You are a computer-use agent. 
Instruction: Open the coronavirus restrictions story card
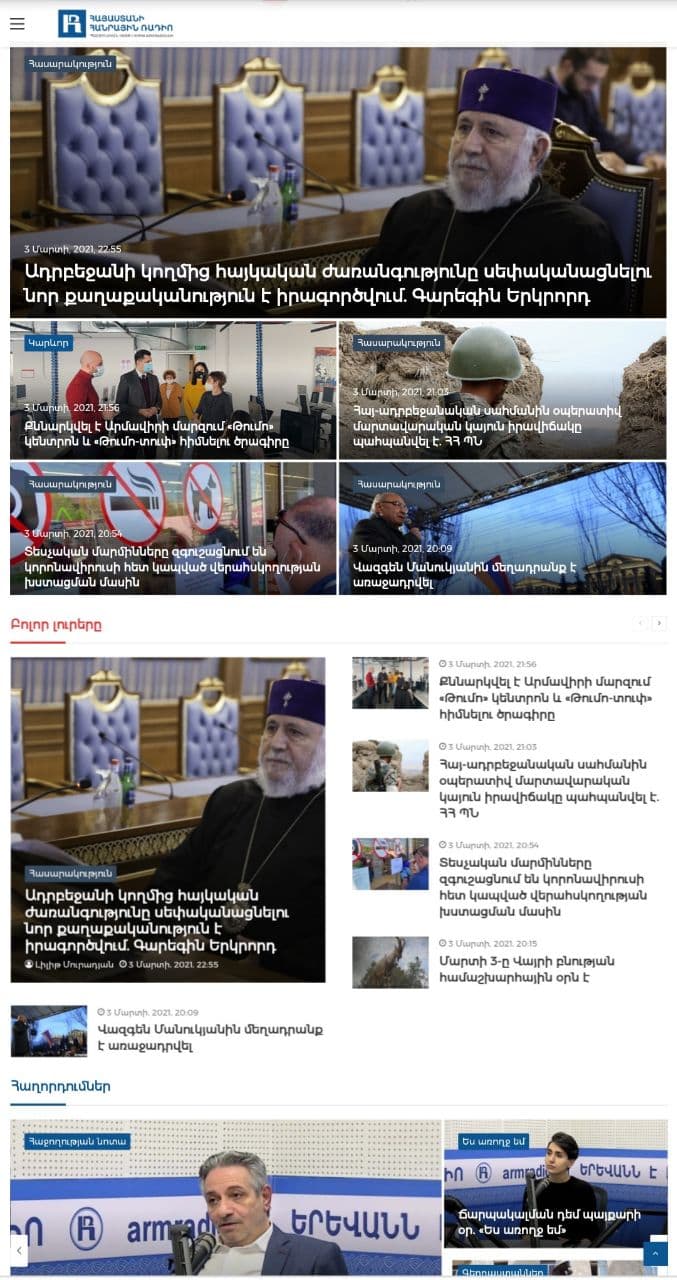point(173,528)
